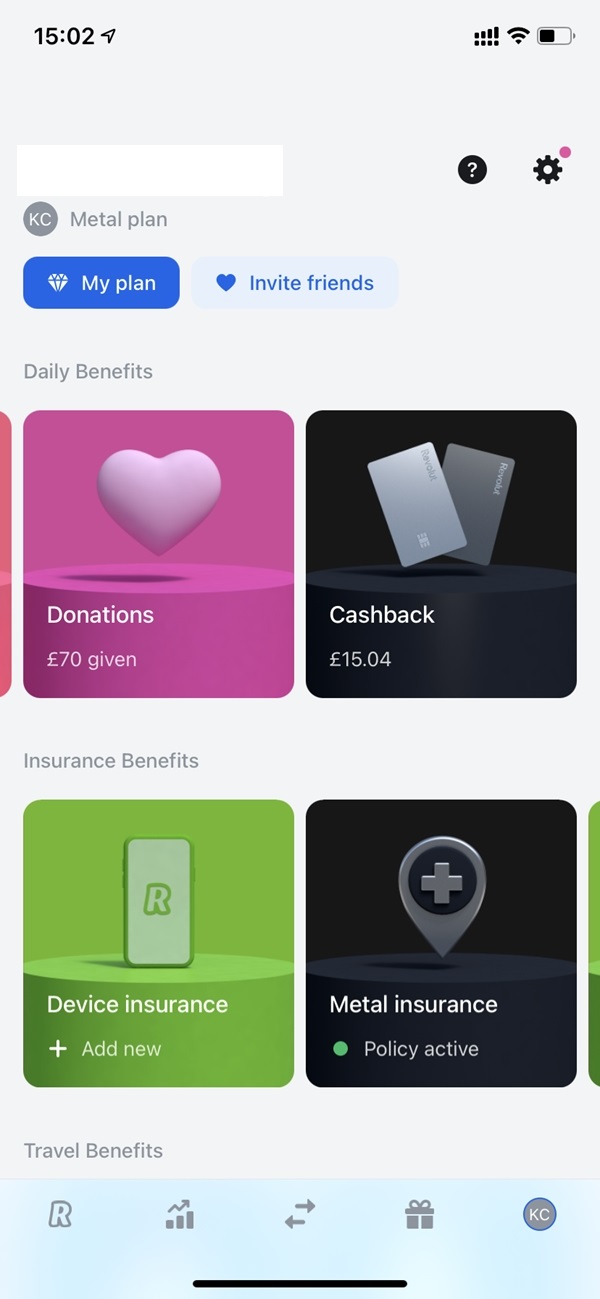Viewport: 600px width, 1299px height.
Task: Select the KC profile tab
Action: [539, 1214]
